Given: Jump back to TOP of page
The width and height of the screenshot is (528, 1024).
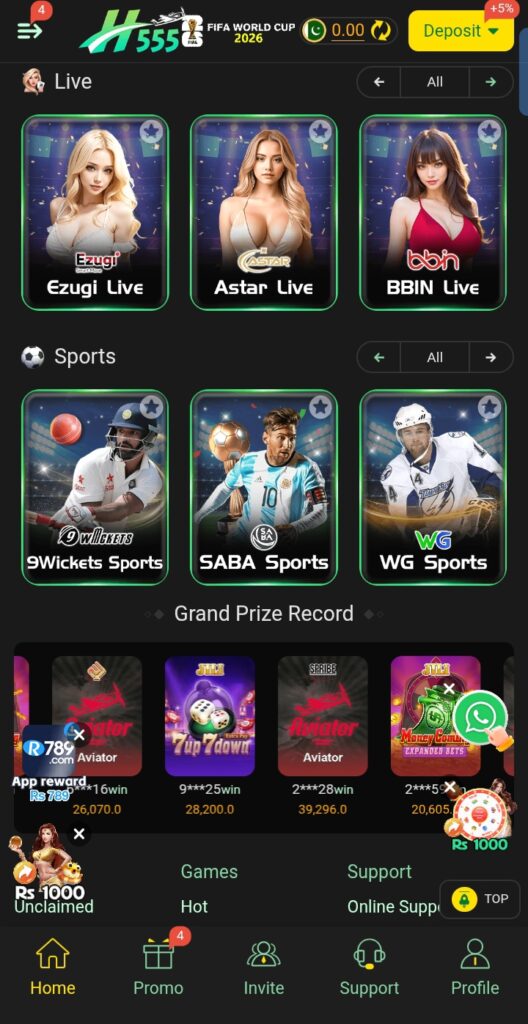Looking at the screenshot, I should point(480,899).
